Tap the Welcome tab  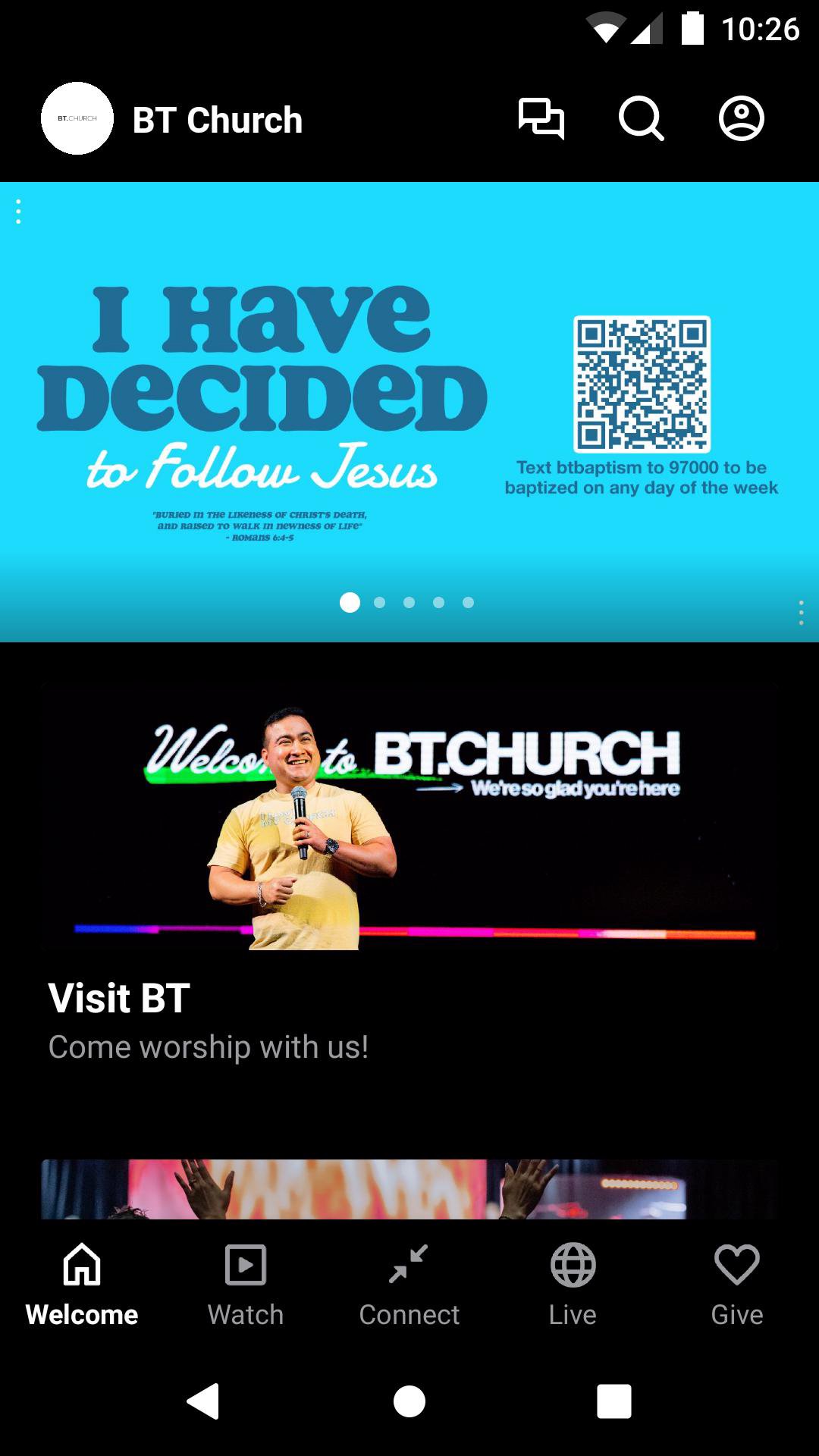pos(82,1283)
